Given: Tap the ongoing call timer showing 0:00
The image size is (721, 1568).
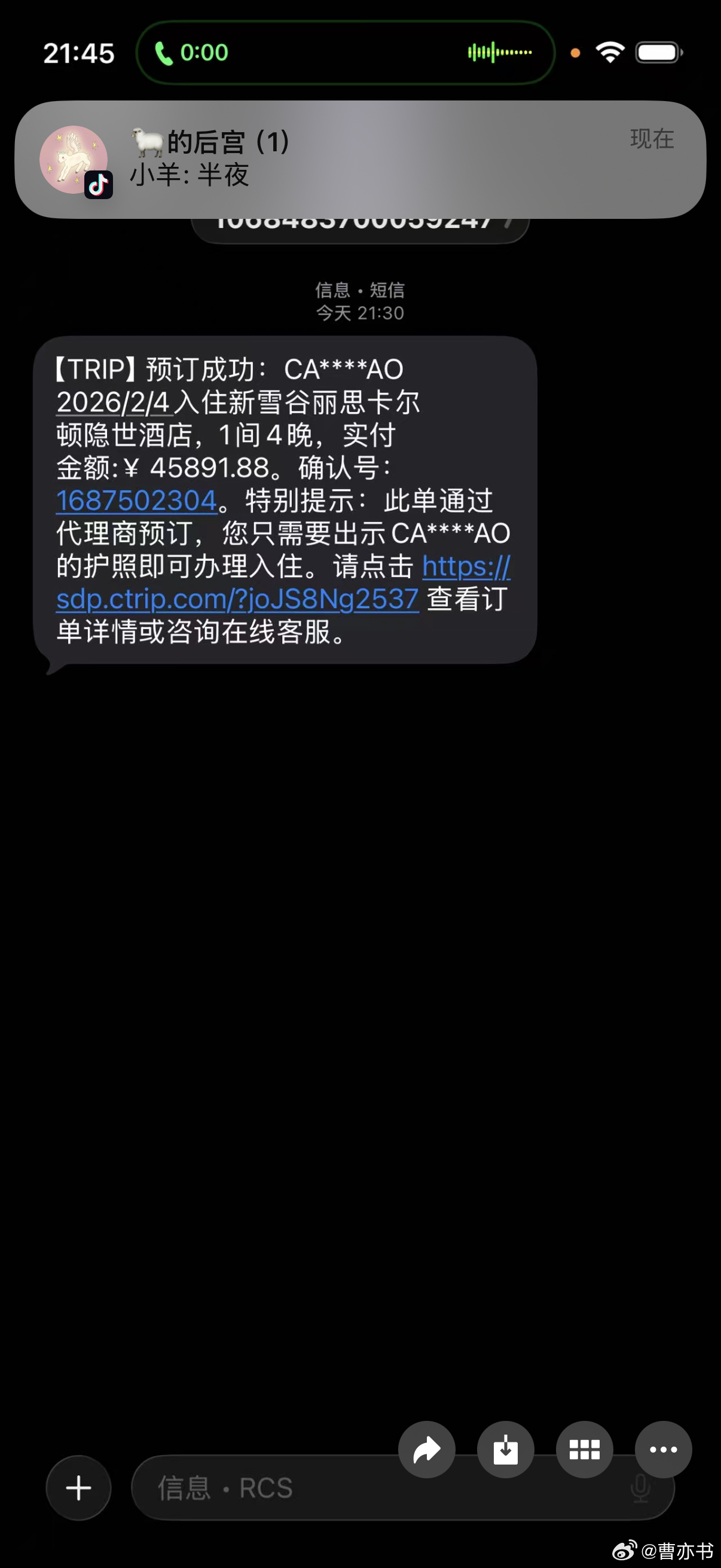Looking at the screenshot, I should pyautogui.click(x=204, y=53).
